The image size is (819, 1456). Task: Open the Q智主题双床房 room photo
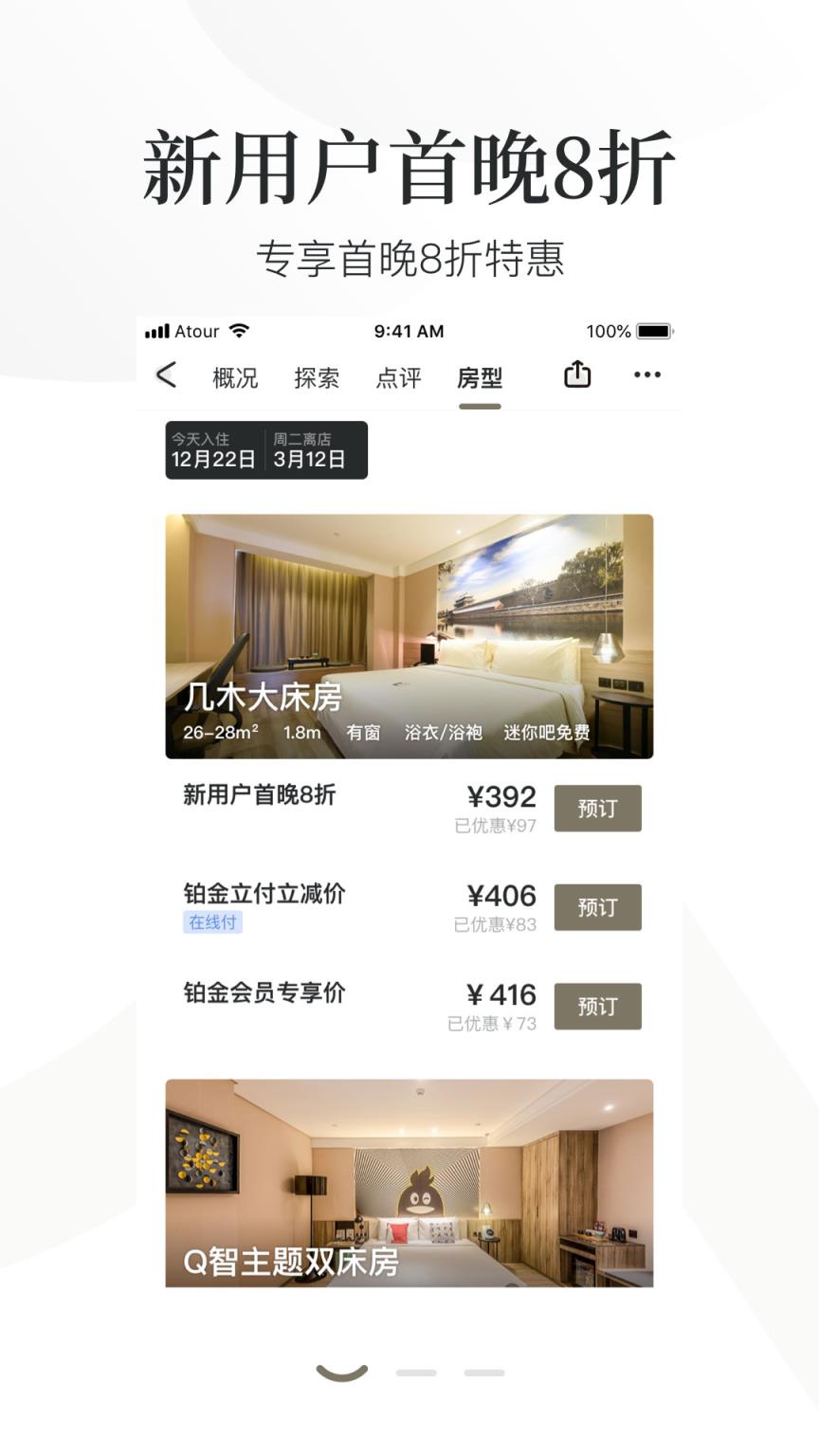[409, 1184]
